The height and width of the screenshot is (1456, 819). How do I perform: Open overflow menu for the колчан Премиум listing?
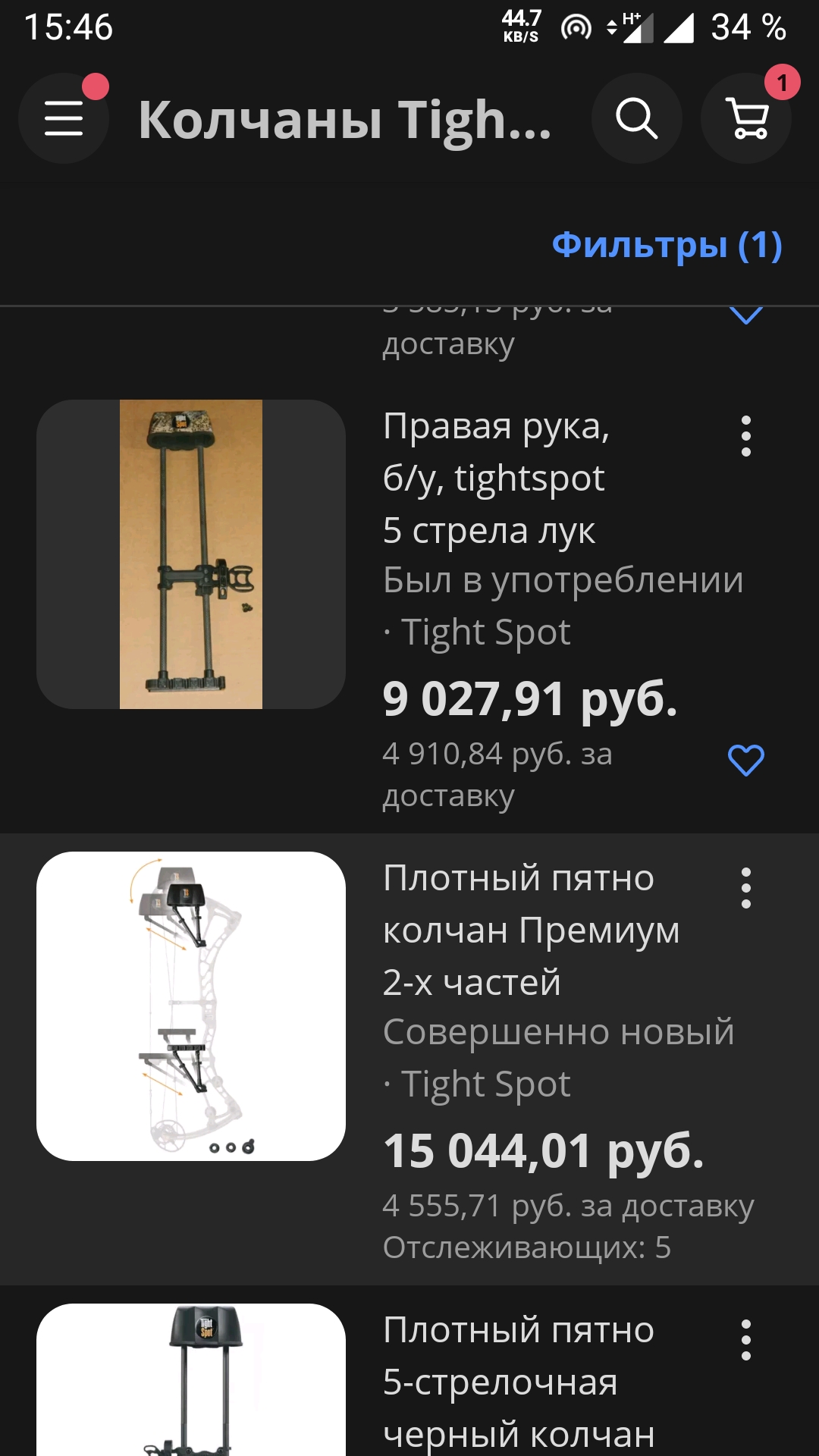tap(746, 888)
